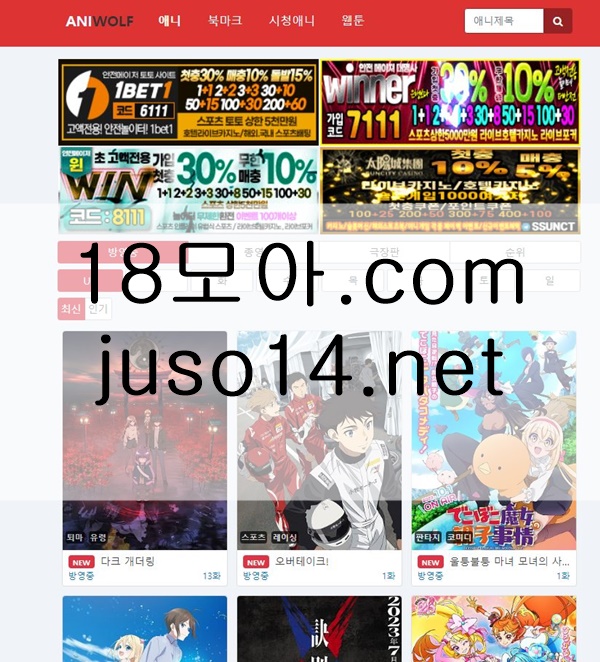The width and height of the screenshot is (600, 662).
Task: Select the 극장판 filter
Action: [x=384, y=252]
